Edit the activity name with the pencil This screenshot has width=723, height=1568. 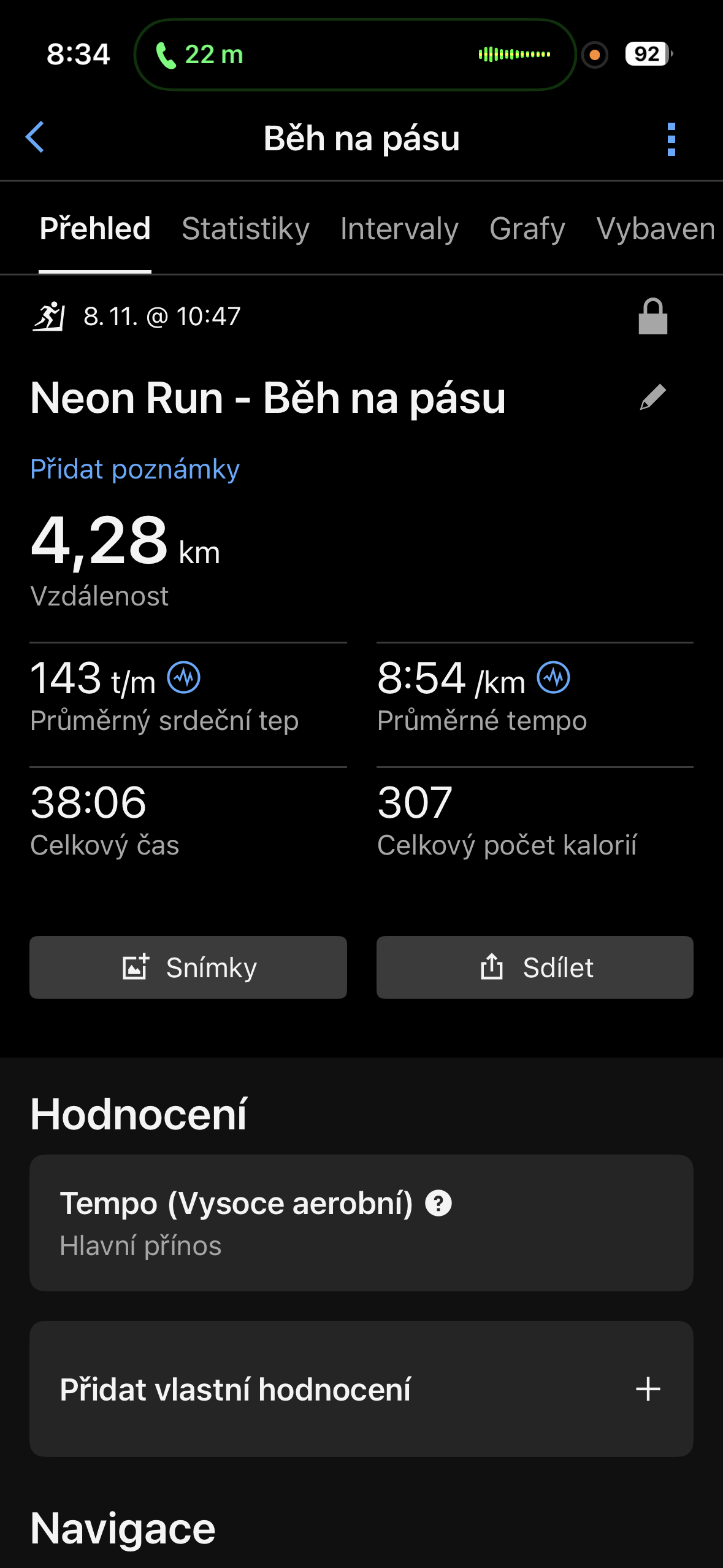[x=652, y=398]
